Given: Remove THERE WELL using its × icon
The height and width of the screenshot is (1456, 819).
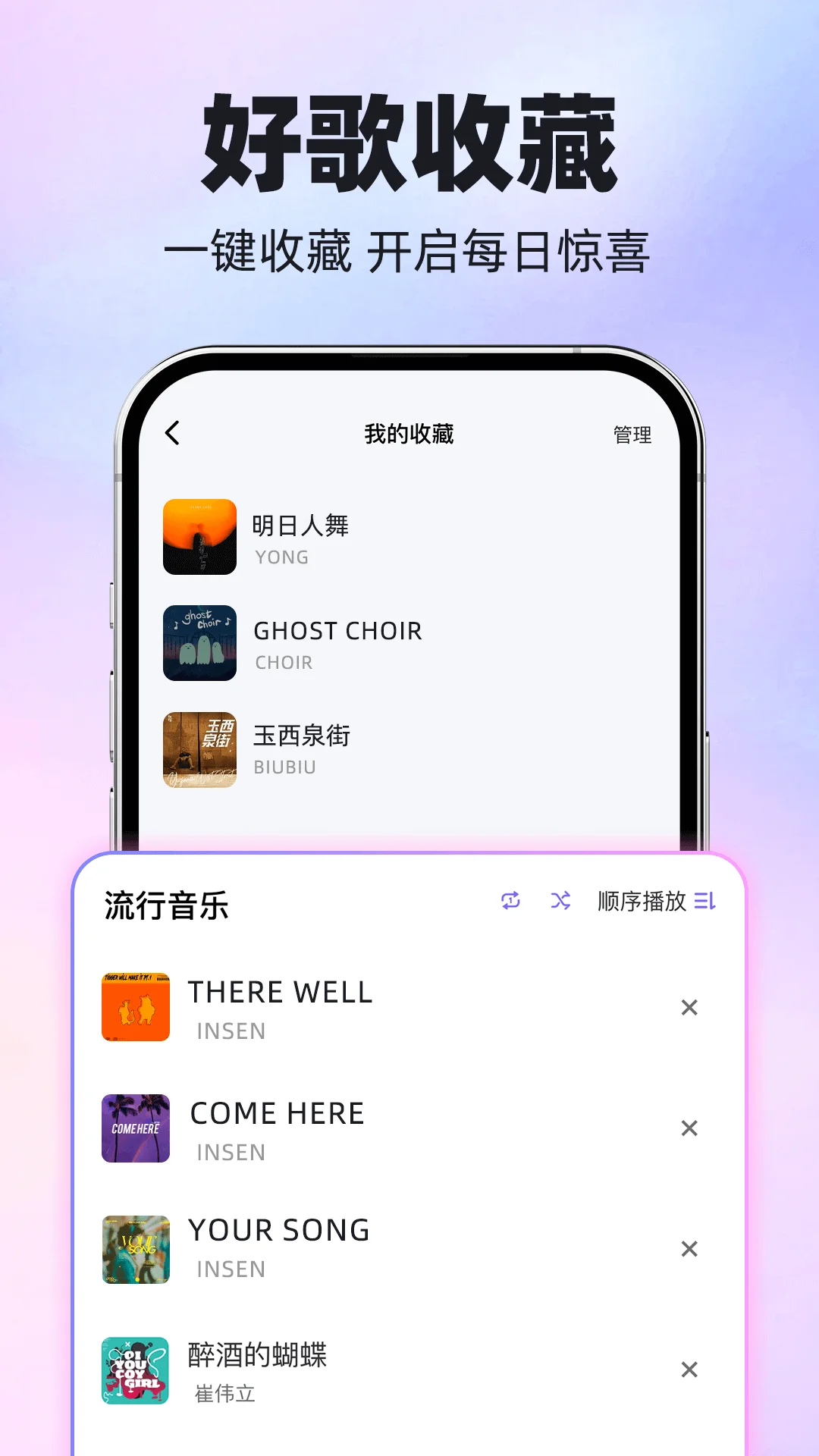Looking at the screenshot, I should click(689, 1009).
